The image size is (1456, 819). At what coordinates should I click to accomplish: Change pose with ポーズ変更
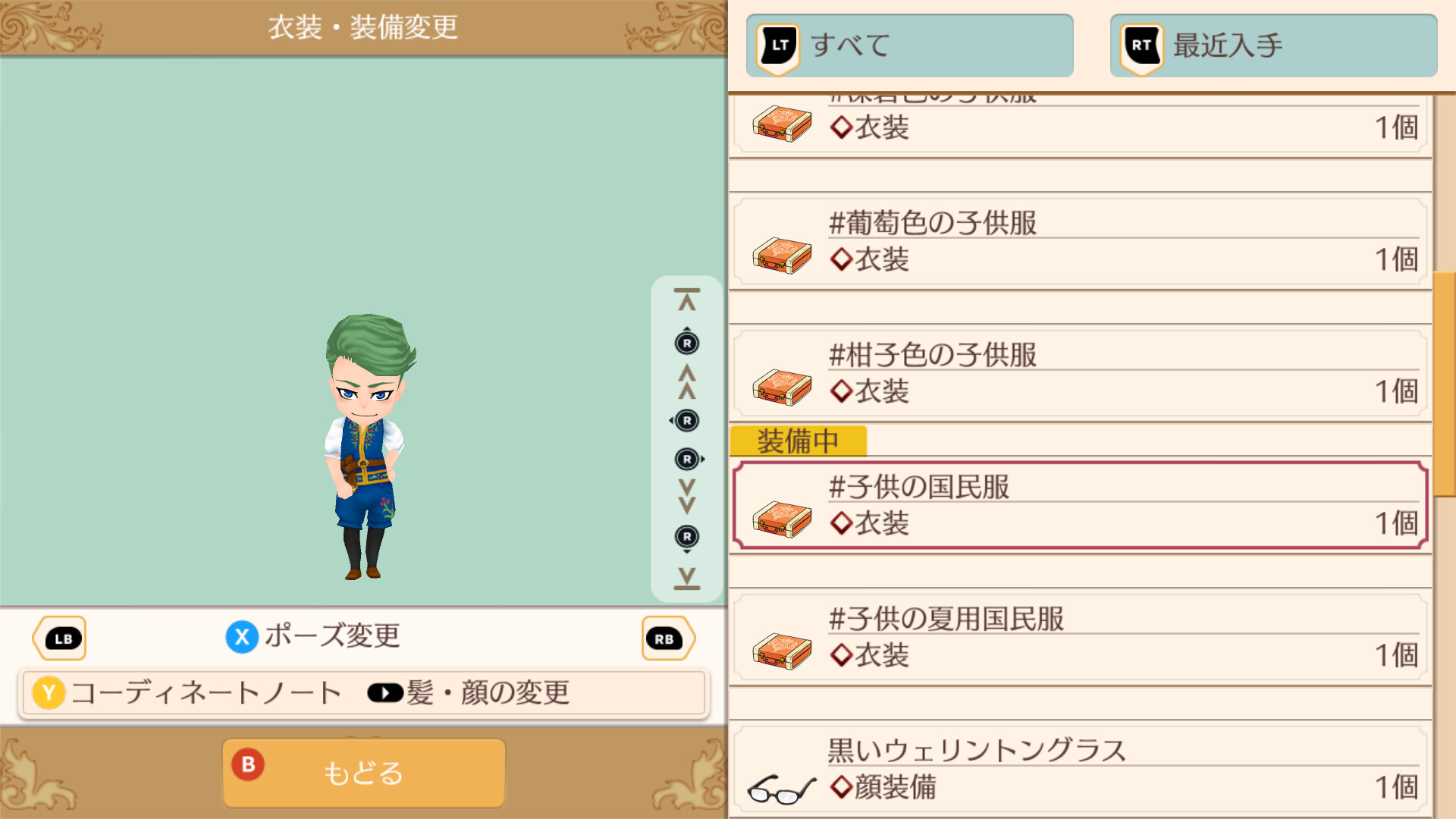click(x=314, y=636)
